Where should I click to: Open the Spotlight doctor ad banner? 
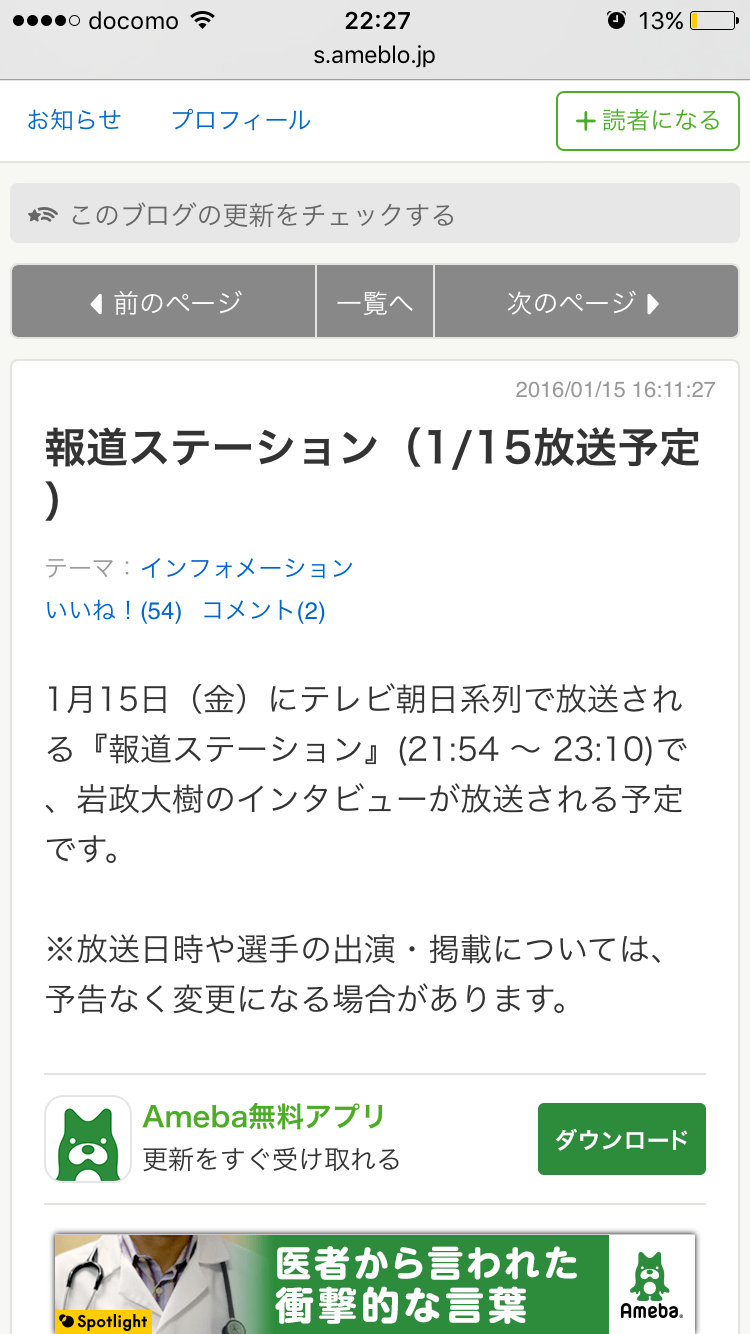pos(375,1284)
